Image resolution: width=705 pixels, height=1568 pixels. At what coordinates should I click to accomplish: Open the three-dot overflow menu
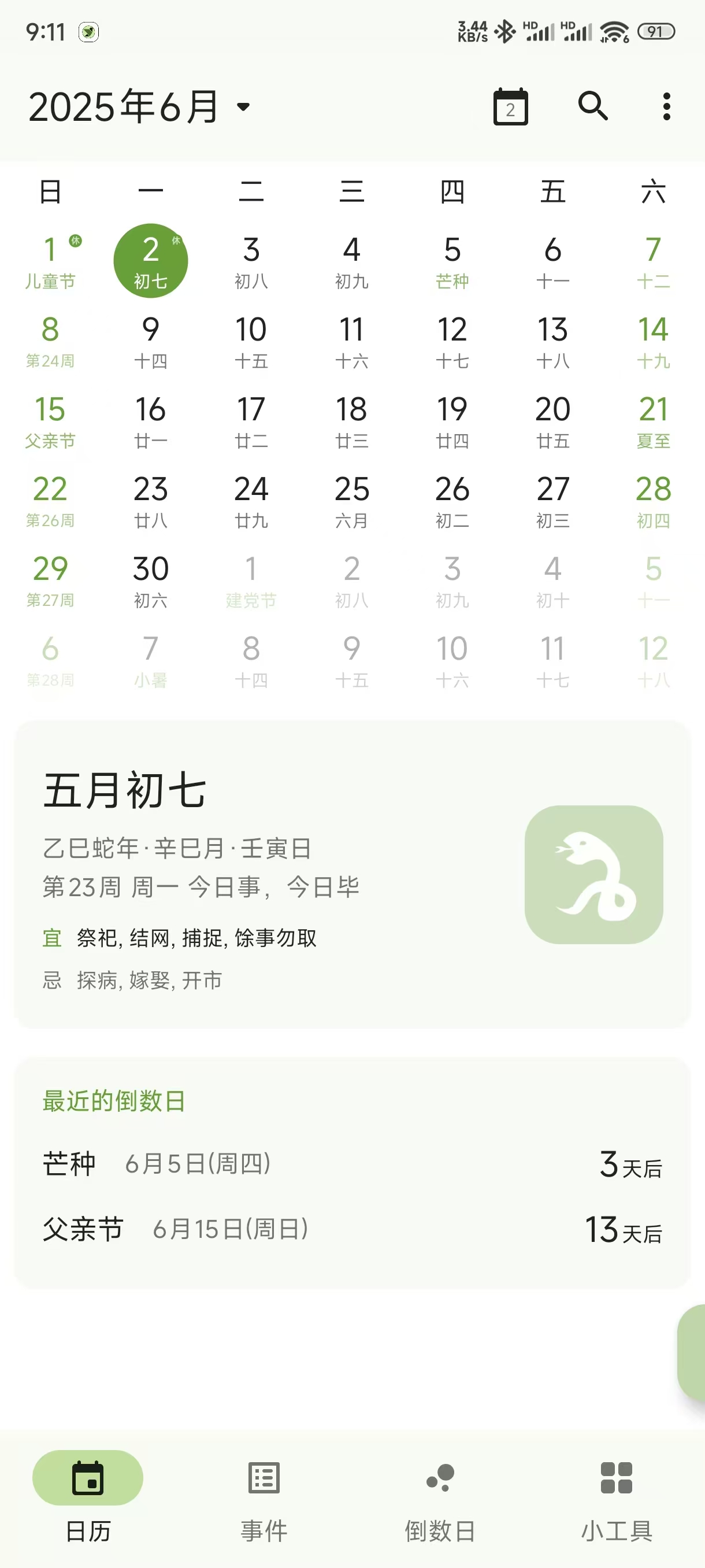coord(666,107)
